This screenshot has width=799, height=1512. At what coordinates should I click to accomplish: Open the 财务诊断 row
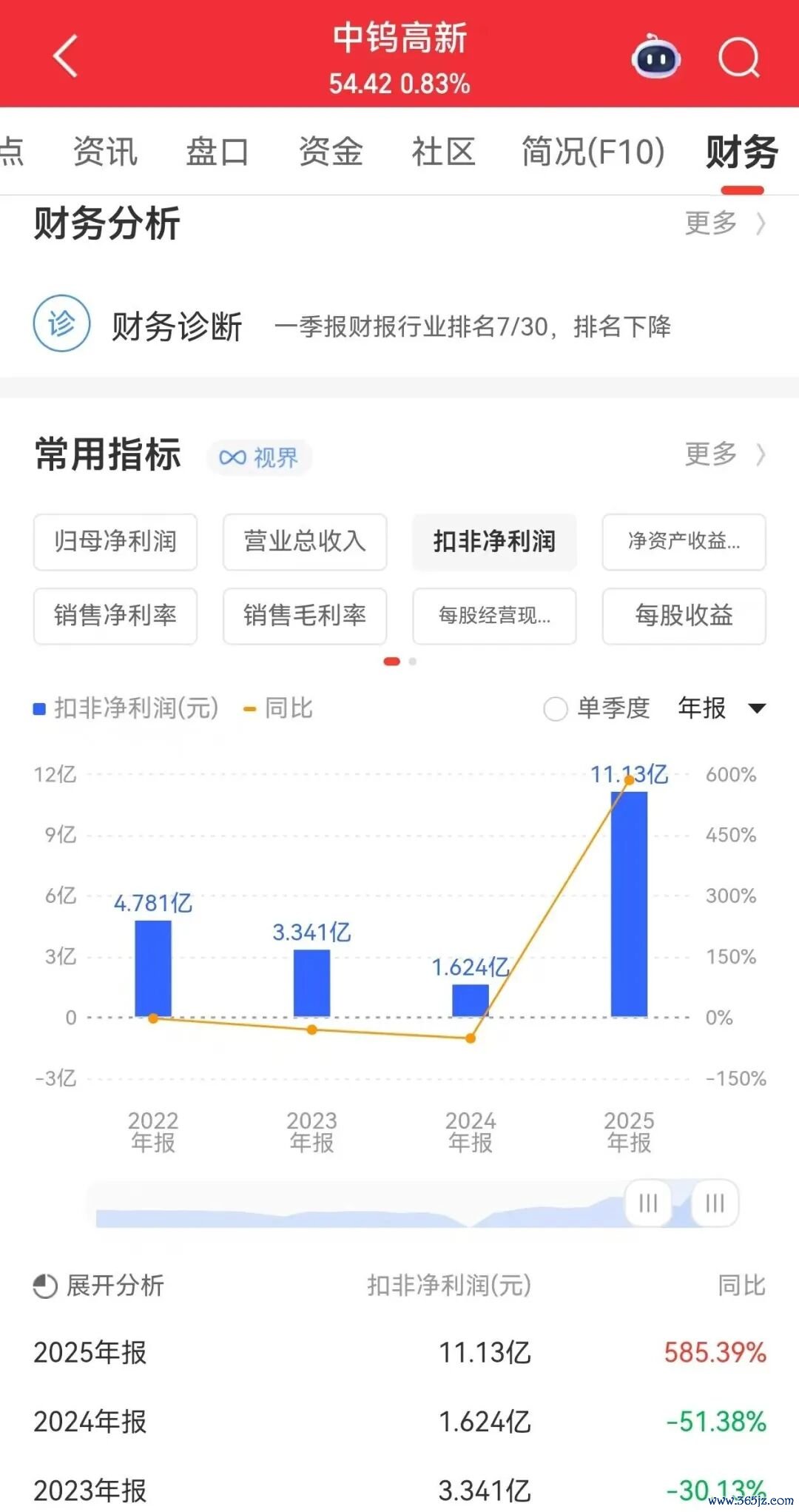[399, 326]
